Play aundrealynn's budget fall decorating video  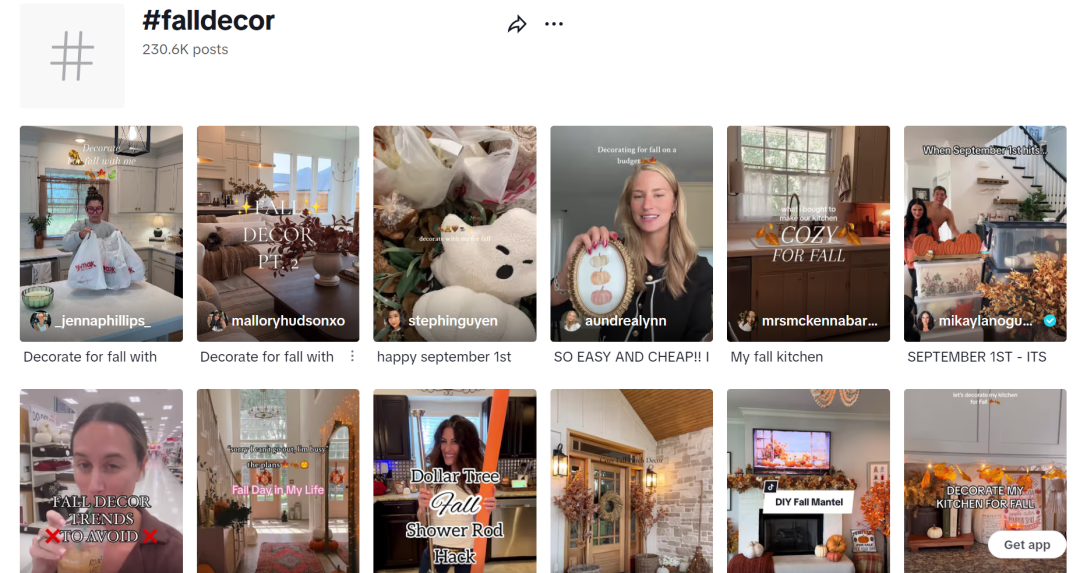(631, 233)
